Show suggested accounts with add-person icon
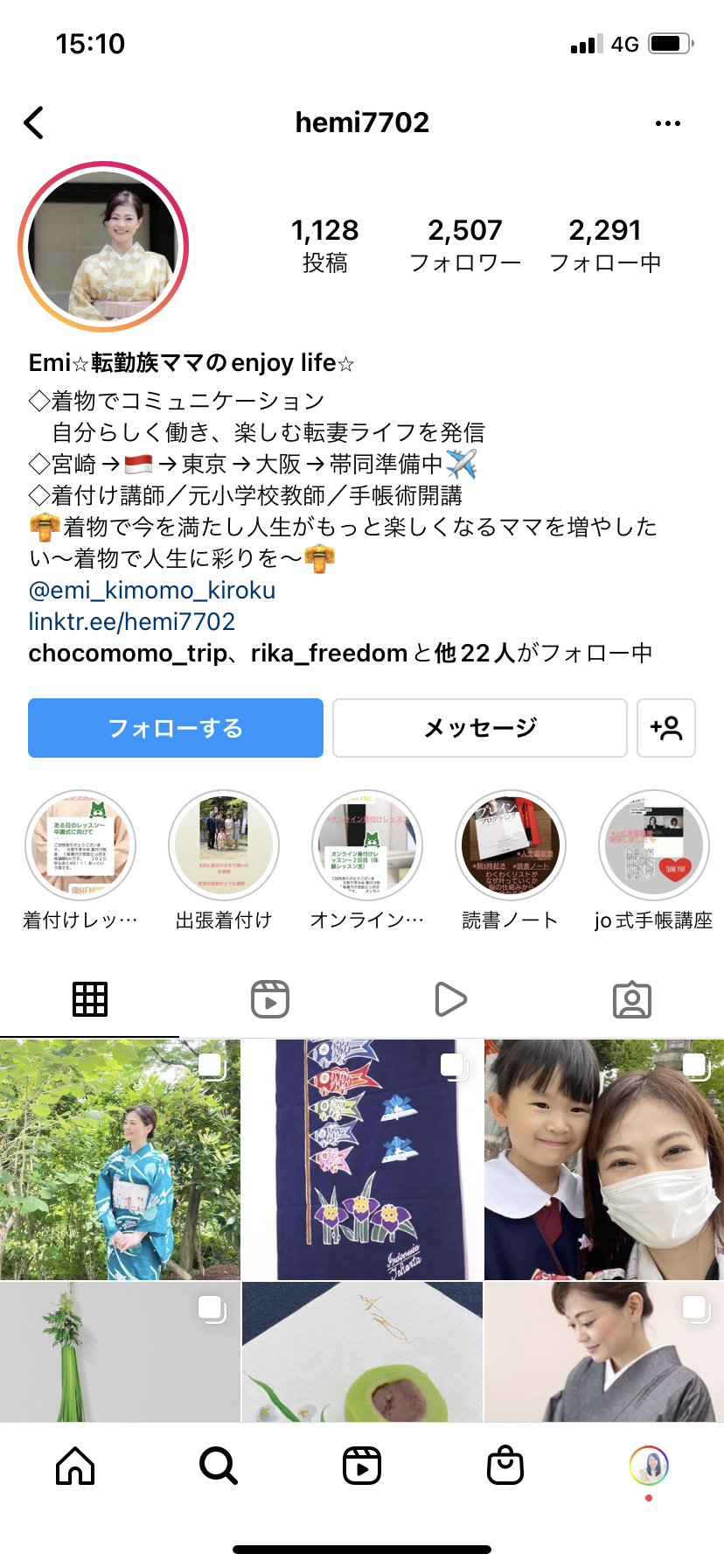Screen dimensions: 724x1568 click(x=666, y=728)
